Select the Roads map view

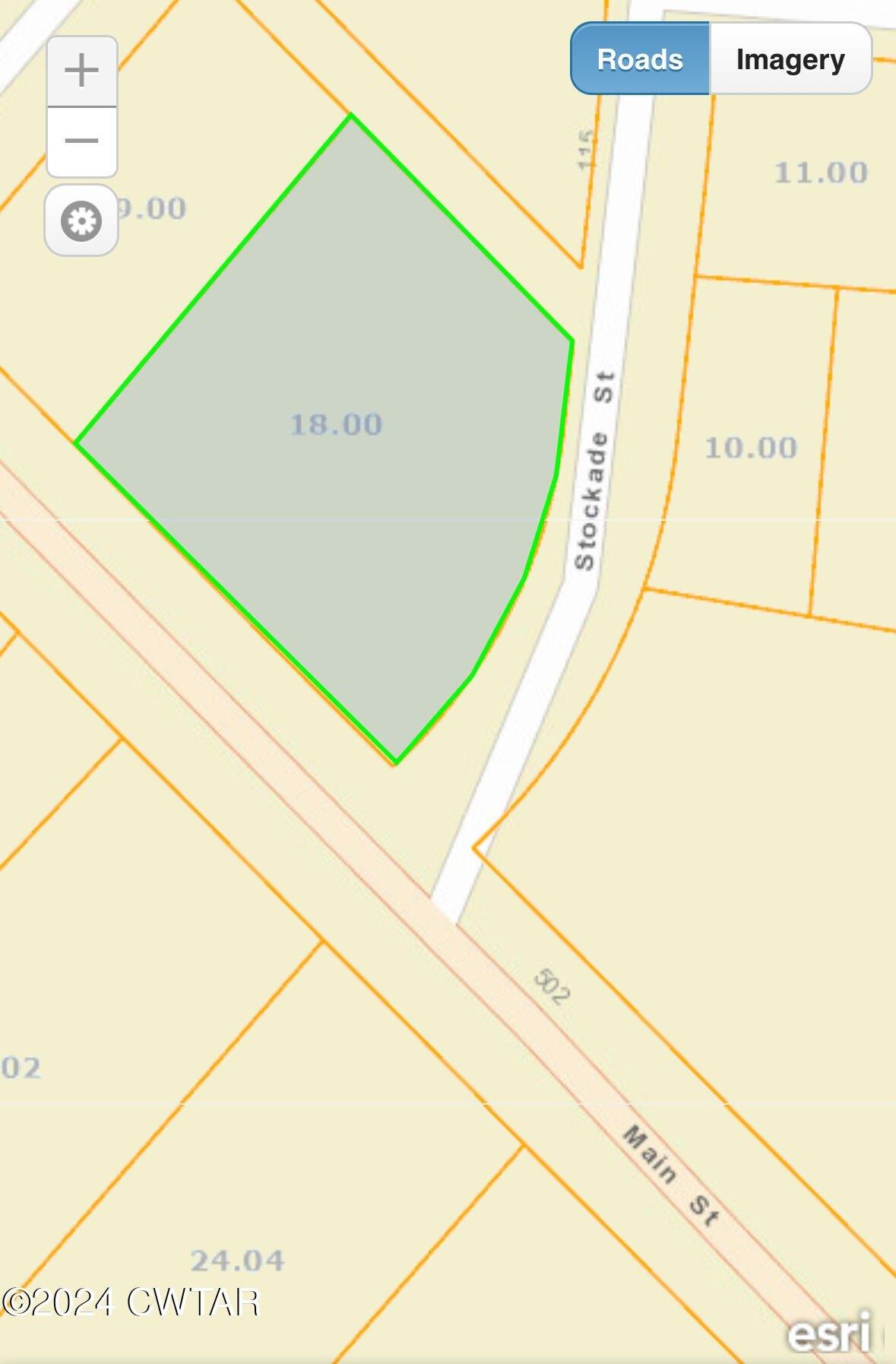(x=640, y=59)
